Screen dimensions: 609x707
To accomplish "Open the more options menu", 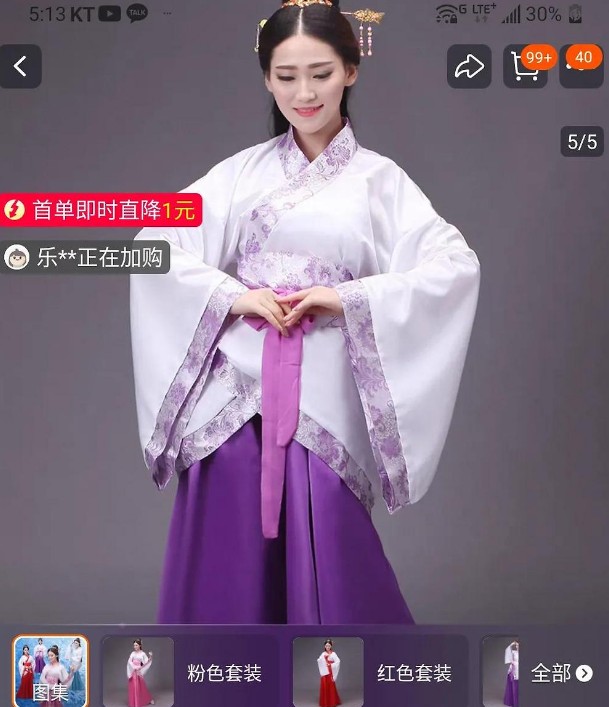I will click(581, 66).
